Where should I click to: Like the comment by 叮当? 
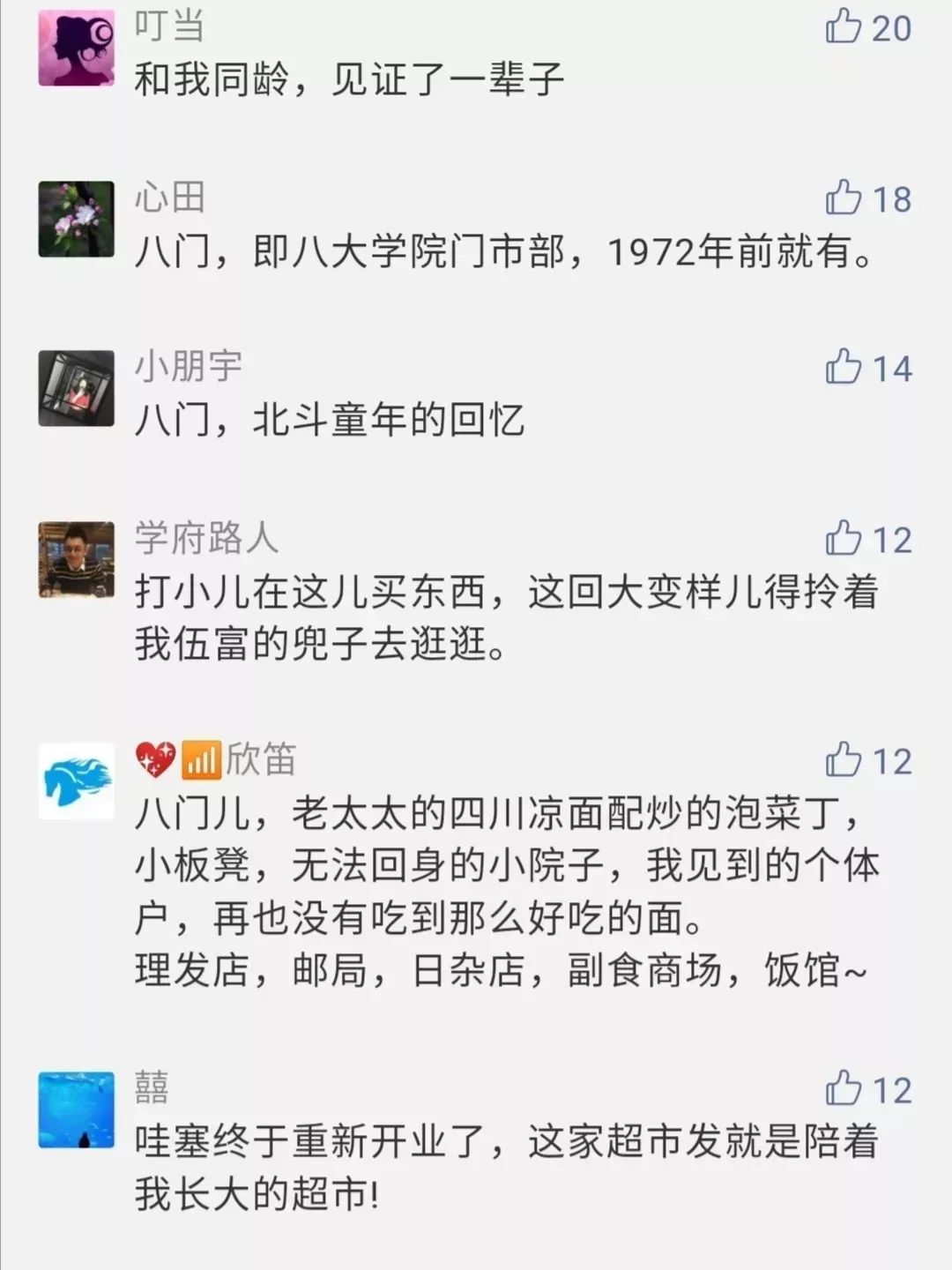[x=844, y=27]
